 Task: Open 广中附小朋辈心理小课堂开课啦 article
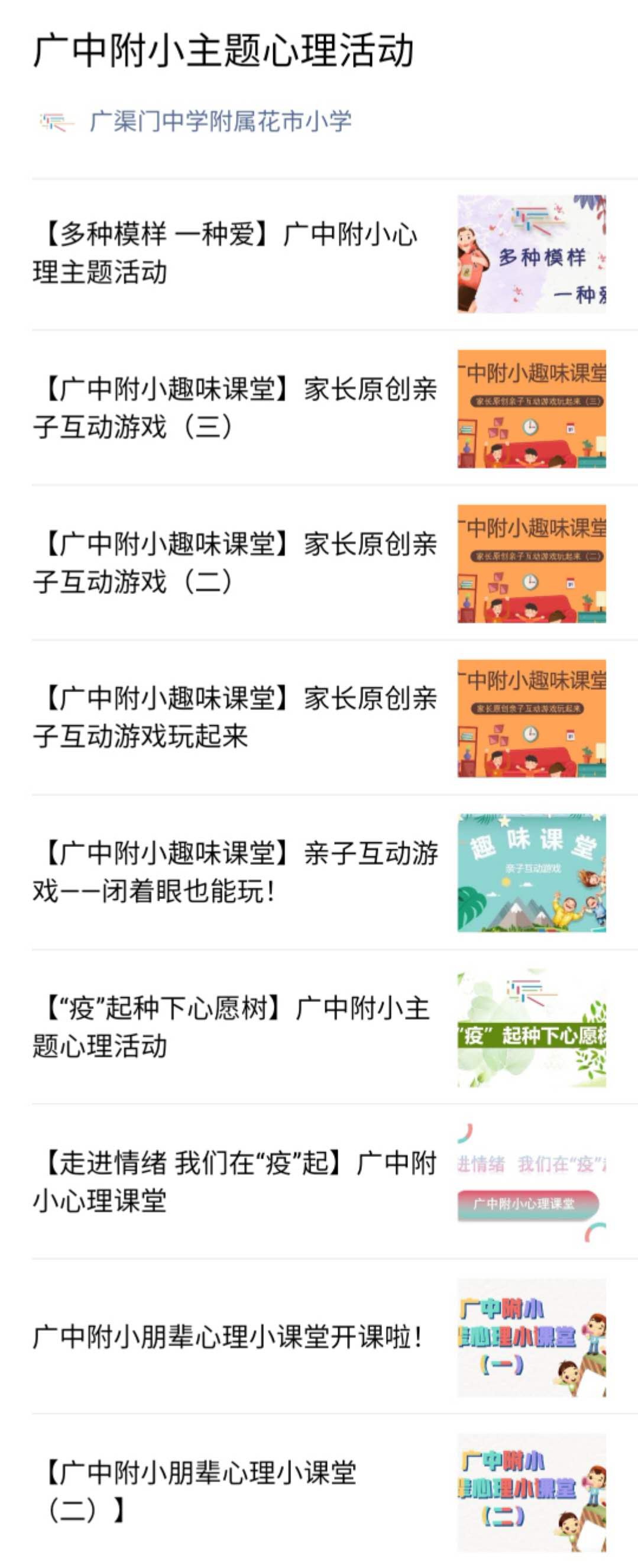[228, 1337]
